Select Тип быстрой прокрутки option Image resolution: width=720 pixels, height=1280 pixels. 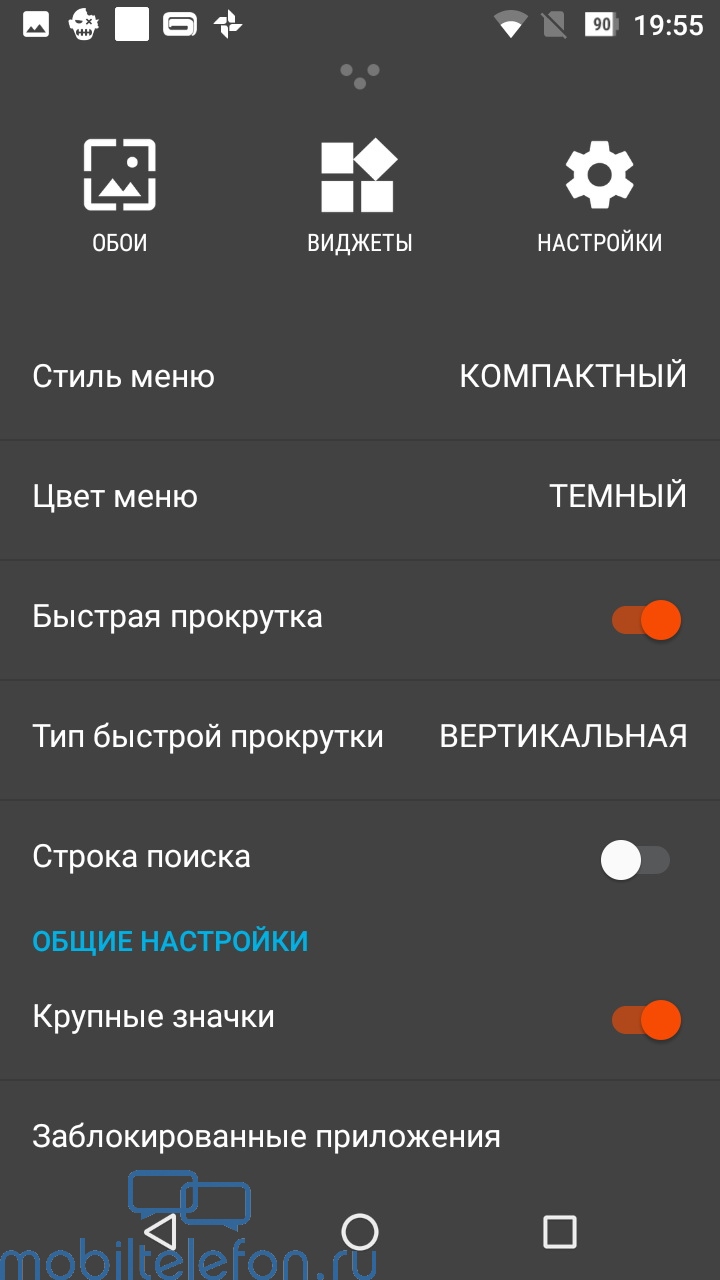360,738
